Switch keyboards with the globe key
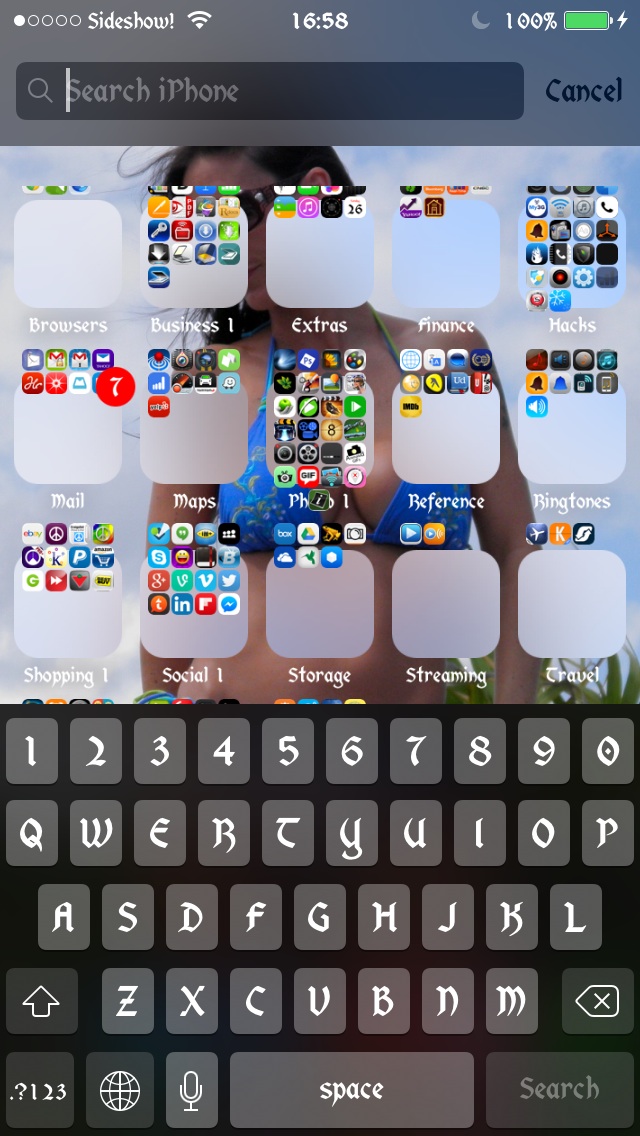The height and width of the screenshot is (1136, 640). (120, 1090)
